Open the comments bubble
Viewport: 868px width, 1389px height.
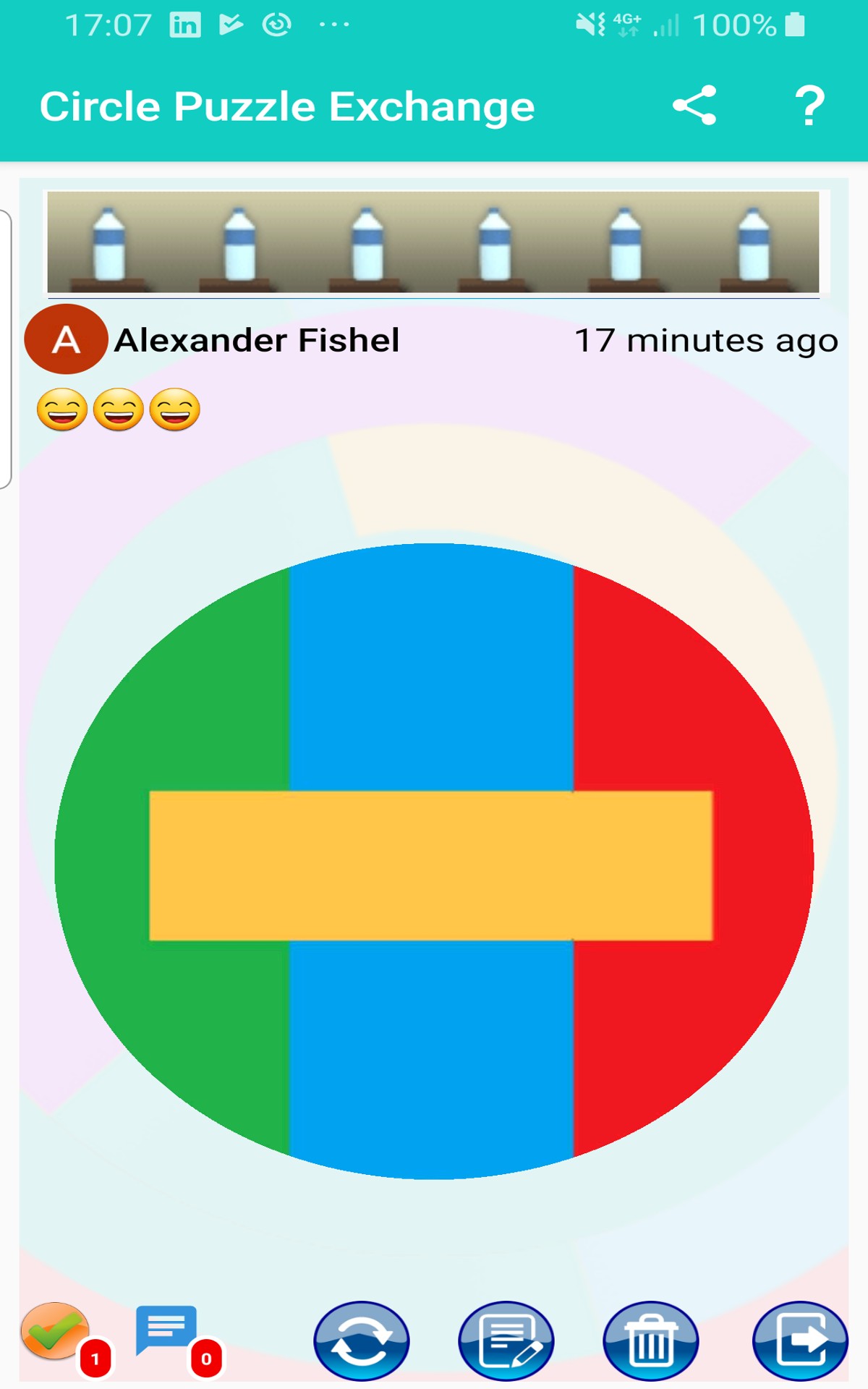pyautogui.click(x=166, y=1330)
